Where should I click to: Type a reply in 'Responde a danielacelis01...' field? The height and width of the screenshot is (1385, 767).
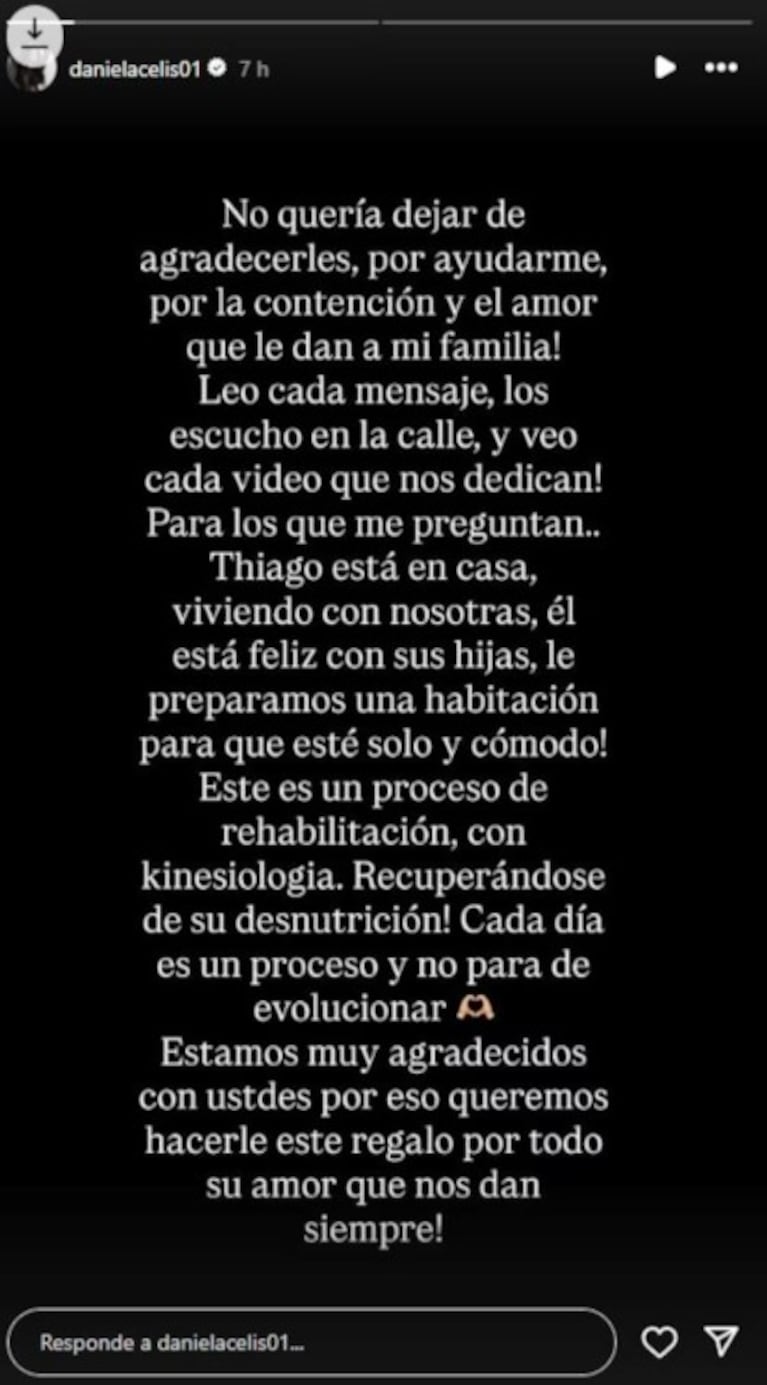[x=310, y=1342]
